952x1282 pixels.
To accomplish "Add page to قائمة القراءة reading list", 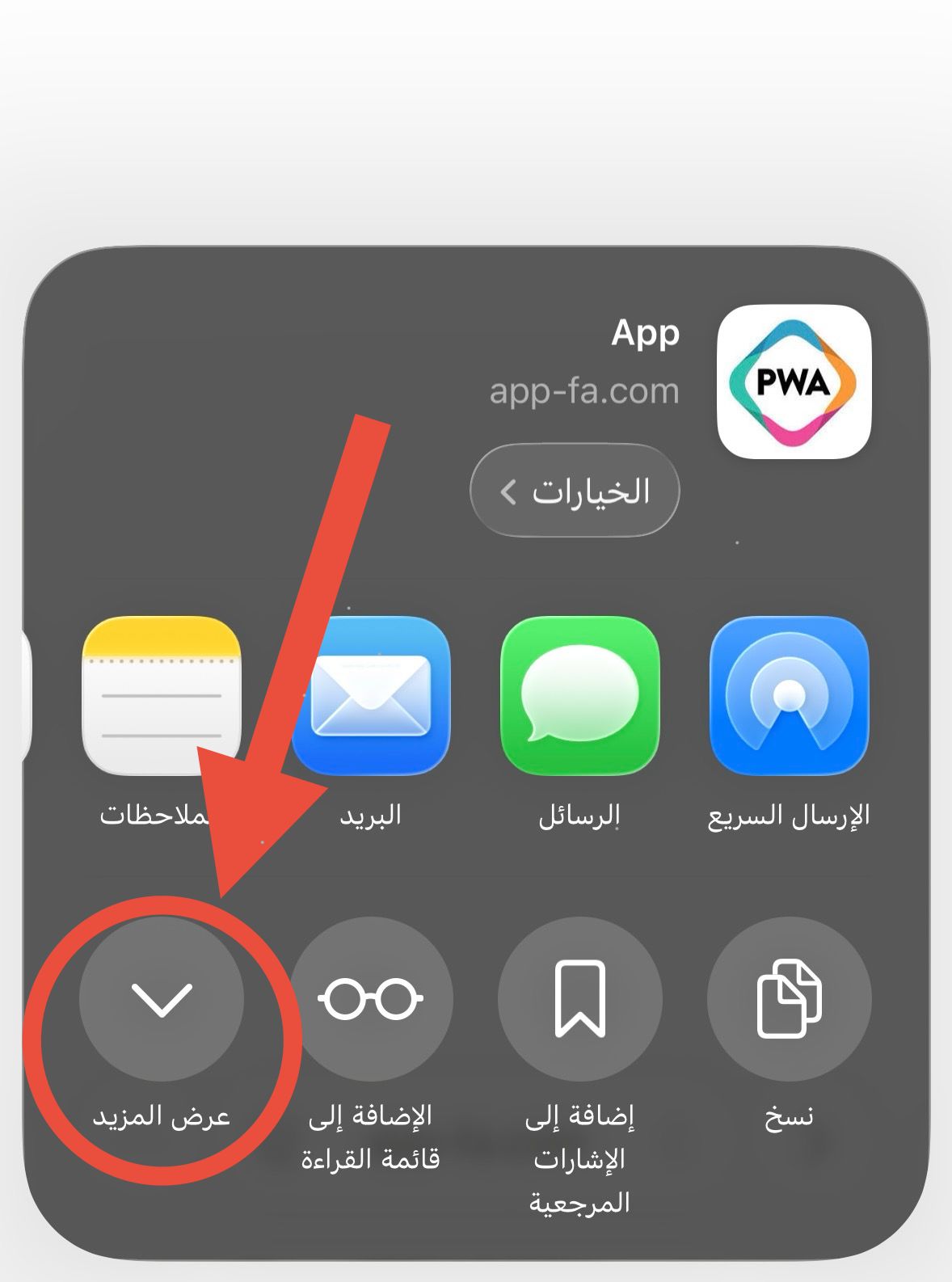I will click(x=371, y=999).
